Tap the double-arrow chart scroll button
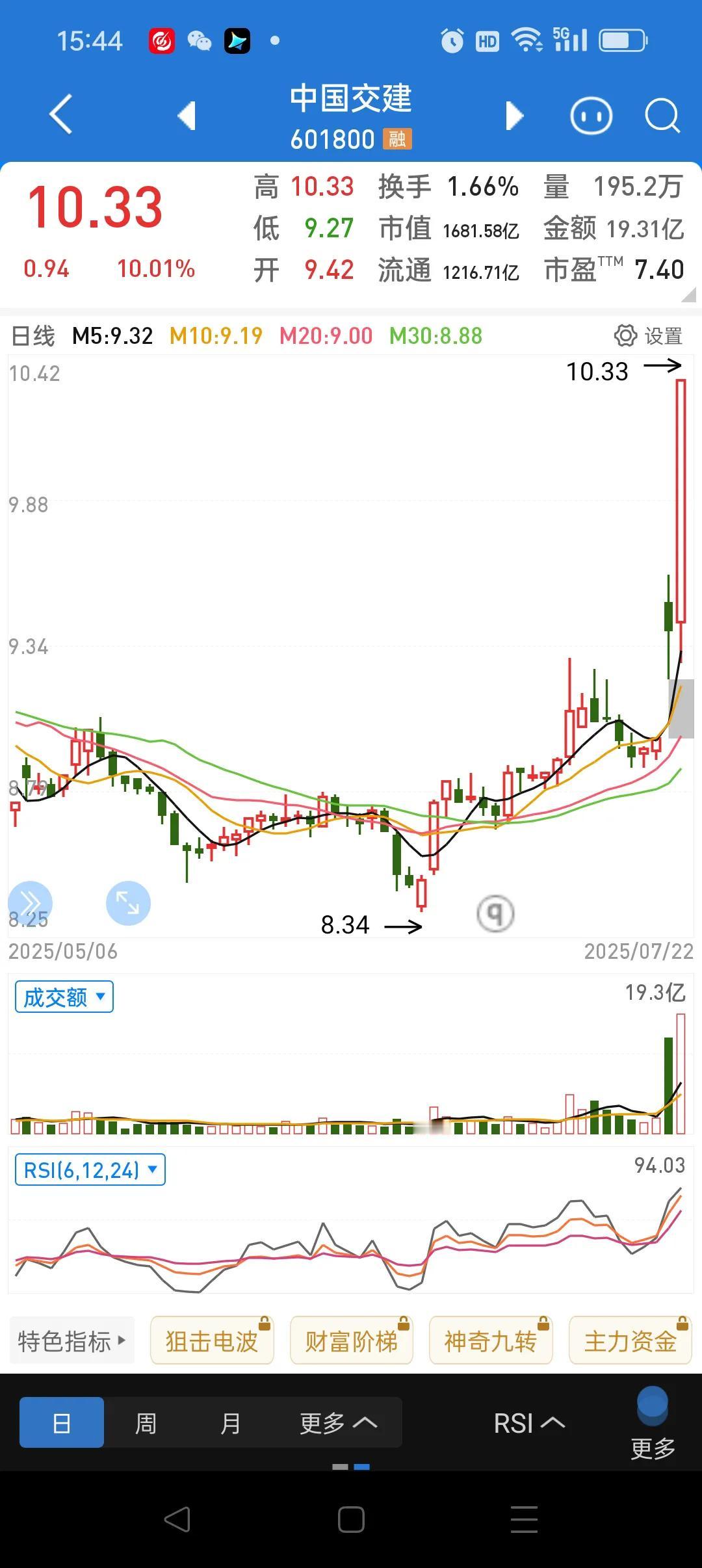 pyautogui.click(x=30, y=903)
